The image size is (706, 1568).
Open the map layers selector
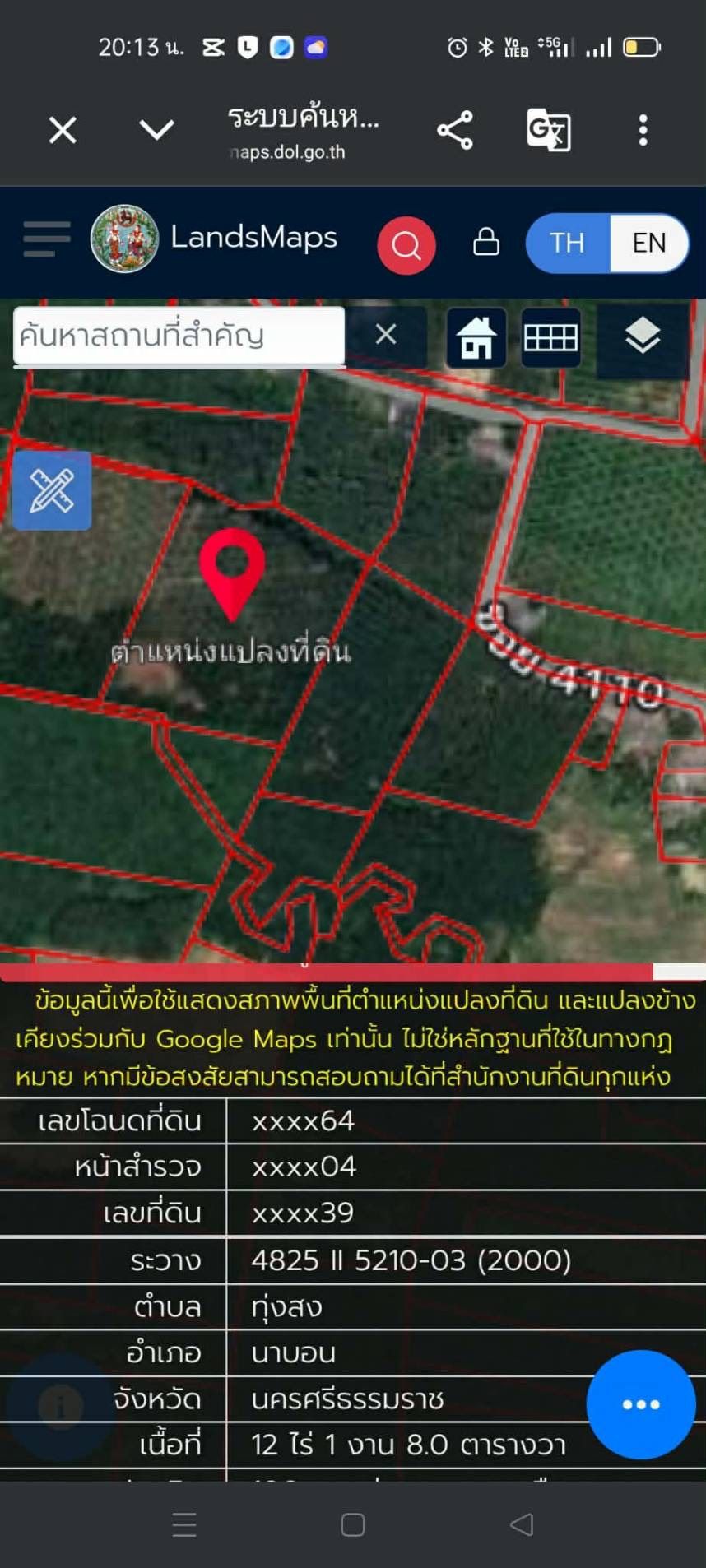[x=643, y=337]
